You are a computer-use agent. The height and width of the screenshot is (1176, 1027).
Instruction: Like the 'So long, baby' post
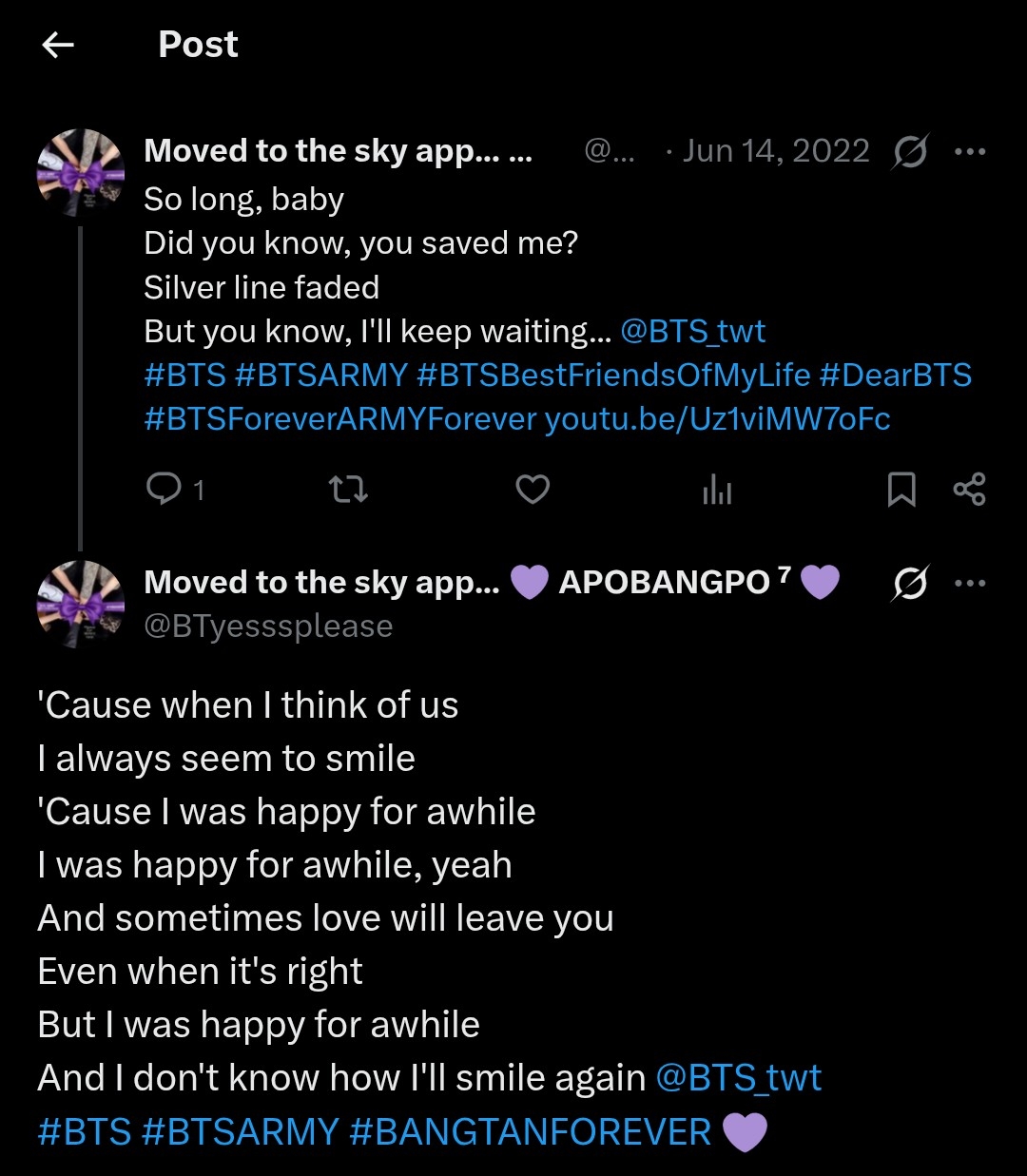[532, 489]
